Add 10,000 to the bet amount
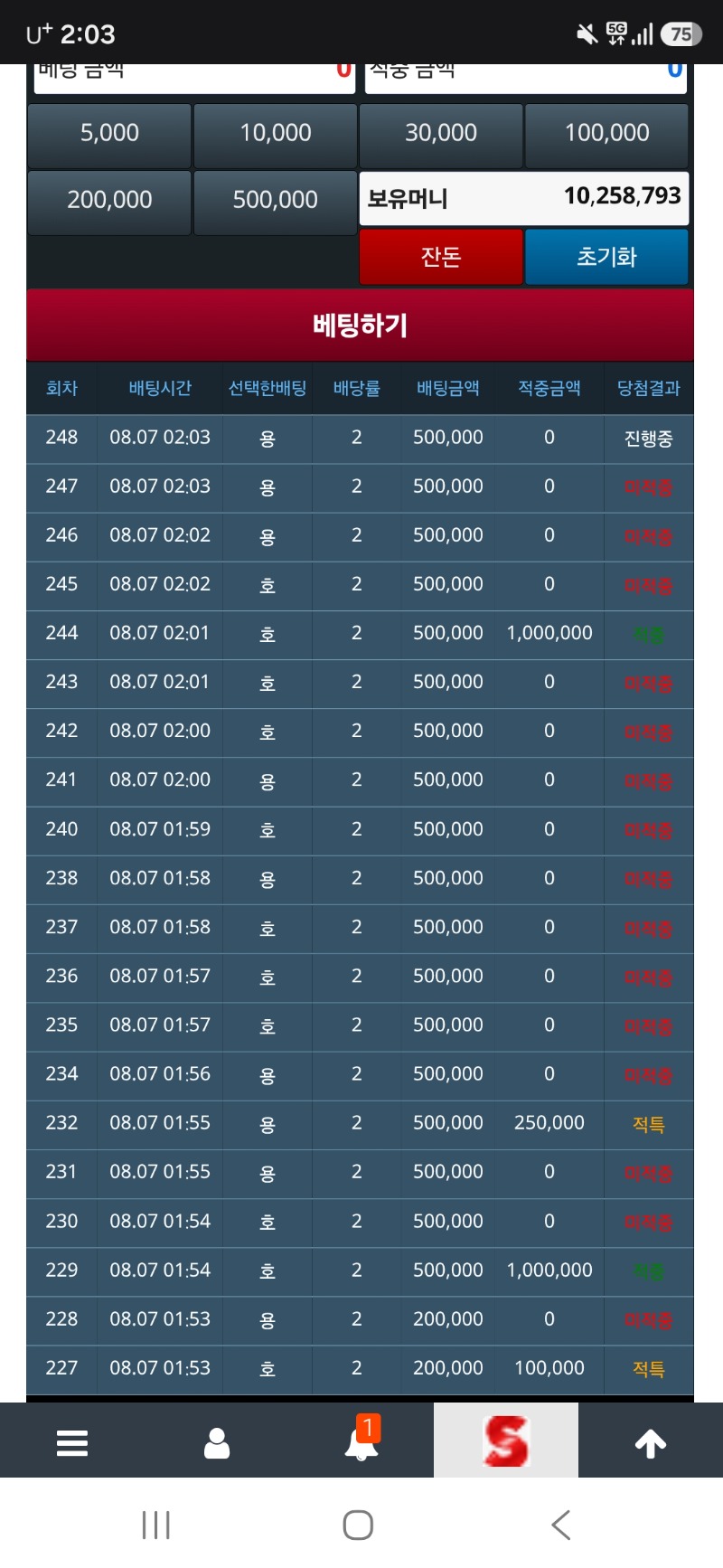 point(275,134)
